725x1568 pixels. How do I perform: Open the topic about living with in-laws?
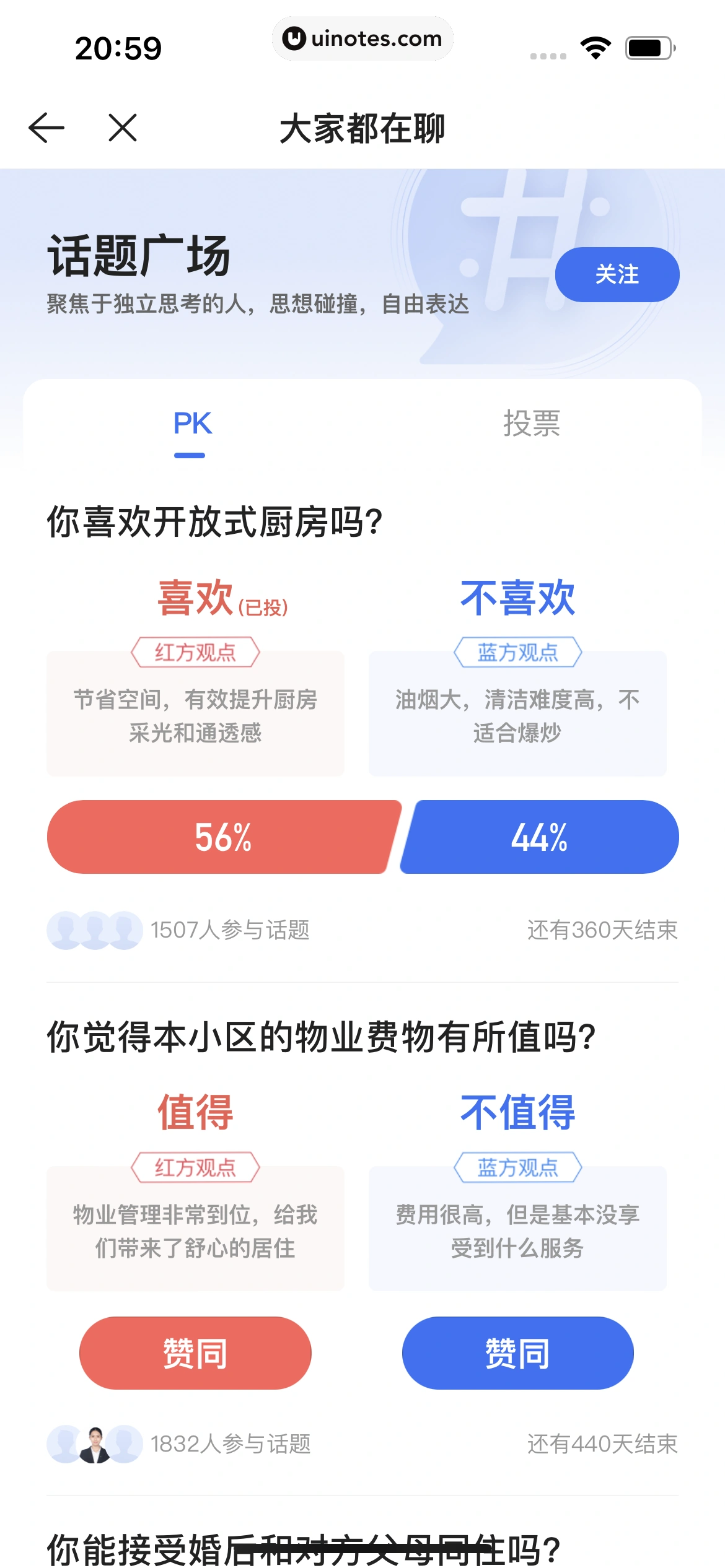point(303,1549)
